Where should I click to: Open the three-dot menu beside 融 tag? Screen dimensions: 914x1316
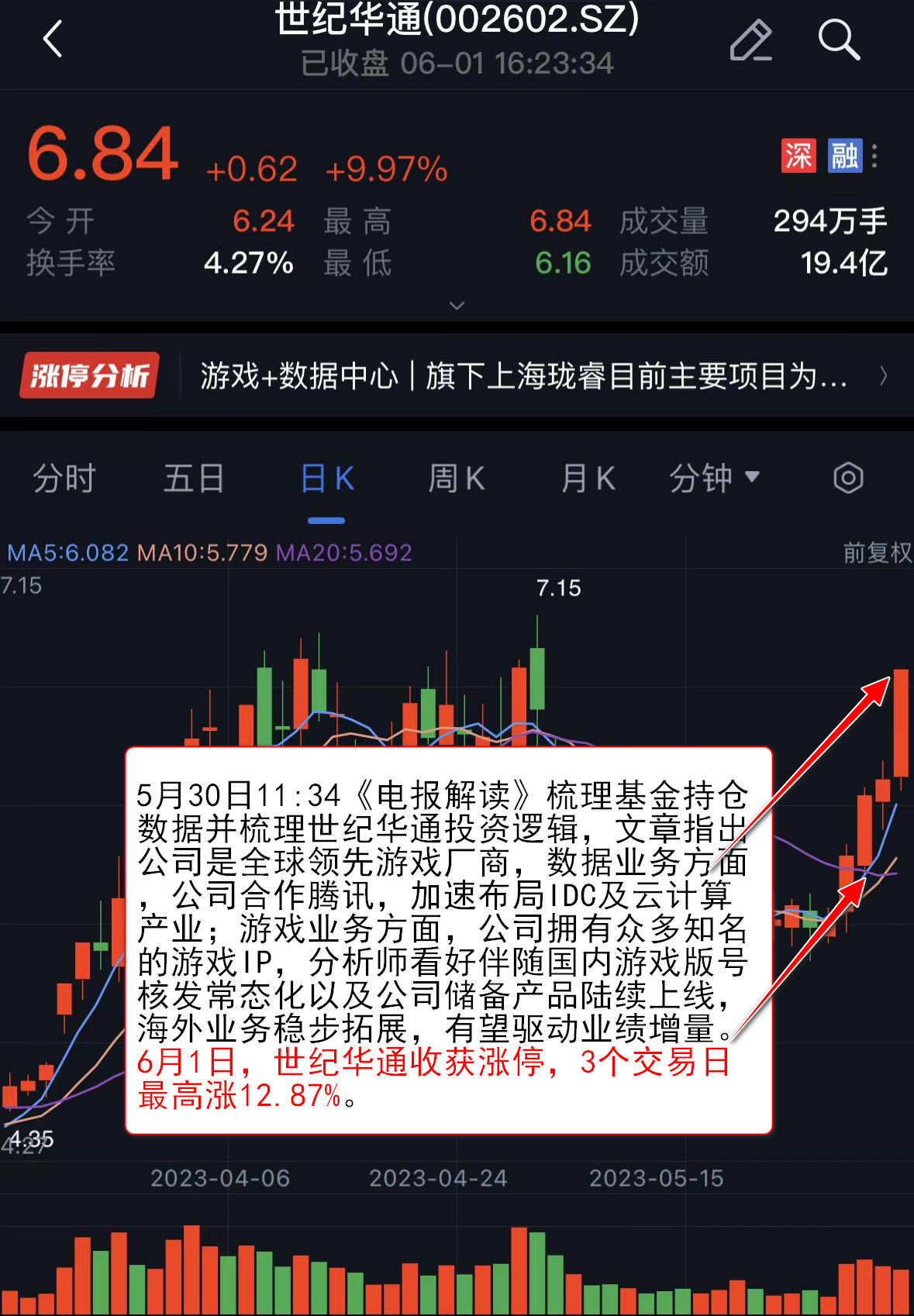[874, 156]
